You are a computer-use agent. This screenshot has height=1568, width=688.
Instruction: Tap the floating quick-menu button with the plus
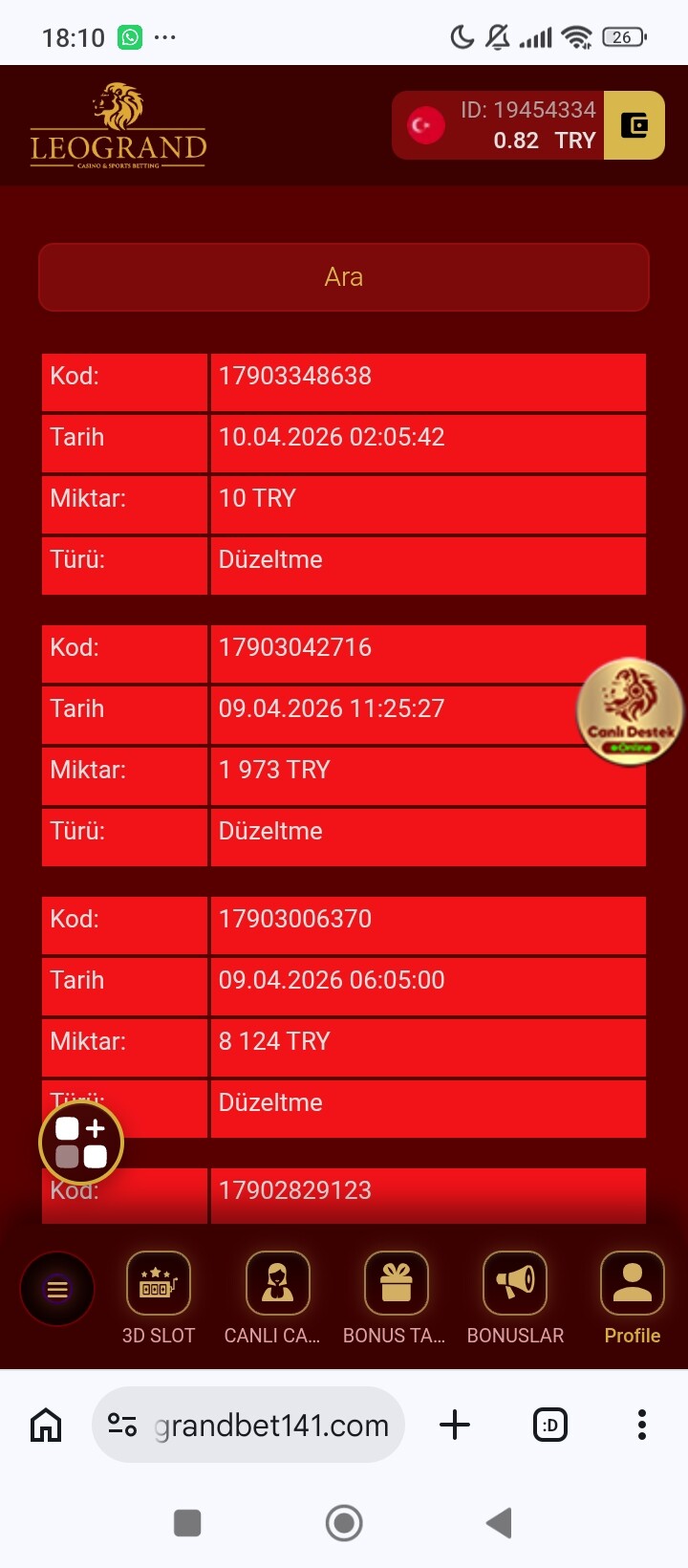81,1143
